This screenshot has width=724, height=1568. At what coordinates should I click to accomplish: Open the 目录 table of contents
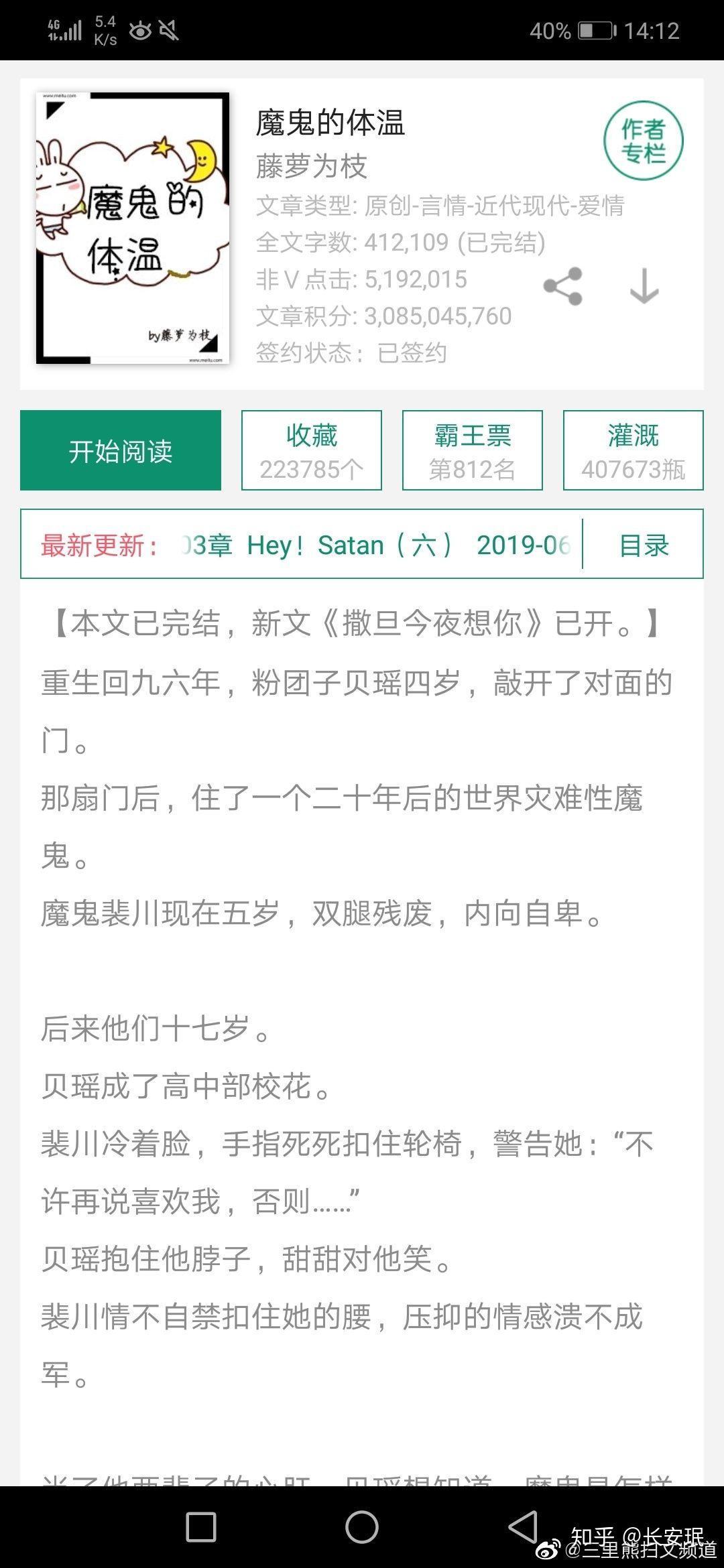[644, 545]
